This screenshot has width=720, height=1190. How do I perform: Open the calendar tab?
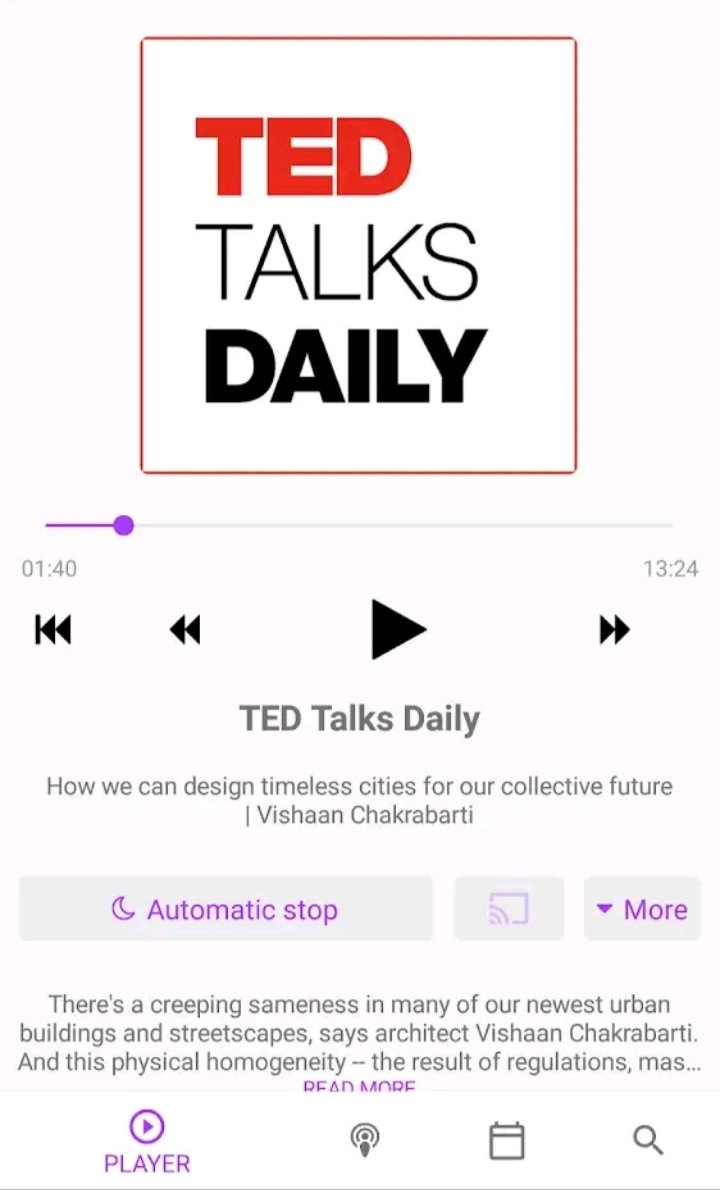point(506,1140)
